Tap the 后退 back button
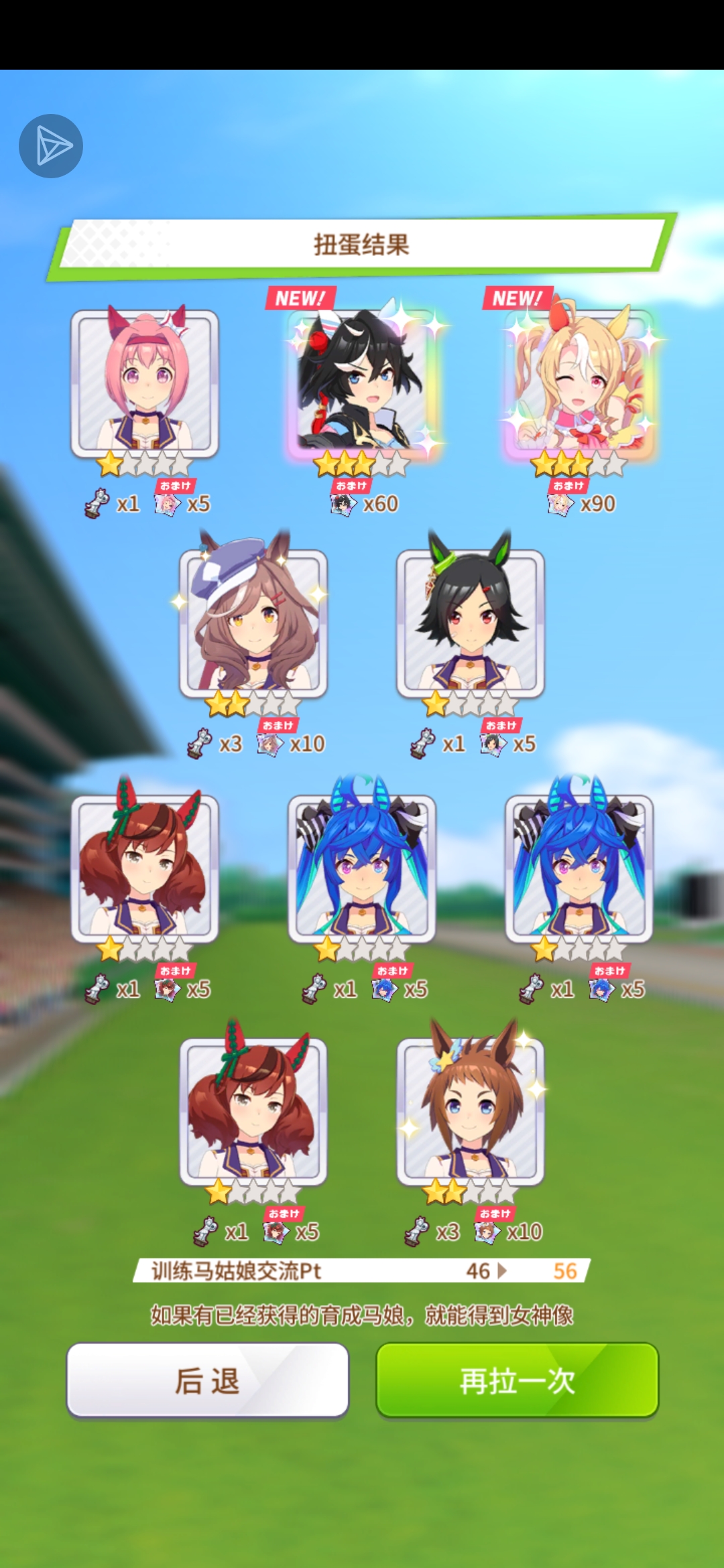 [x=208, y=1380]
